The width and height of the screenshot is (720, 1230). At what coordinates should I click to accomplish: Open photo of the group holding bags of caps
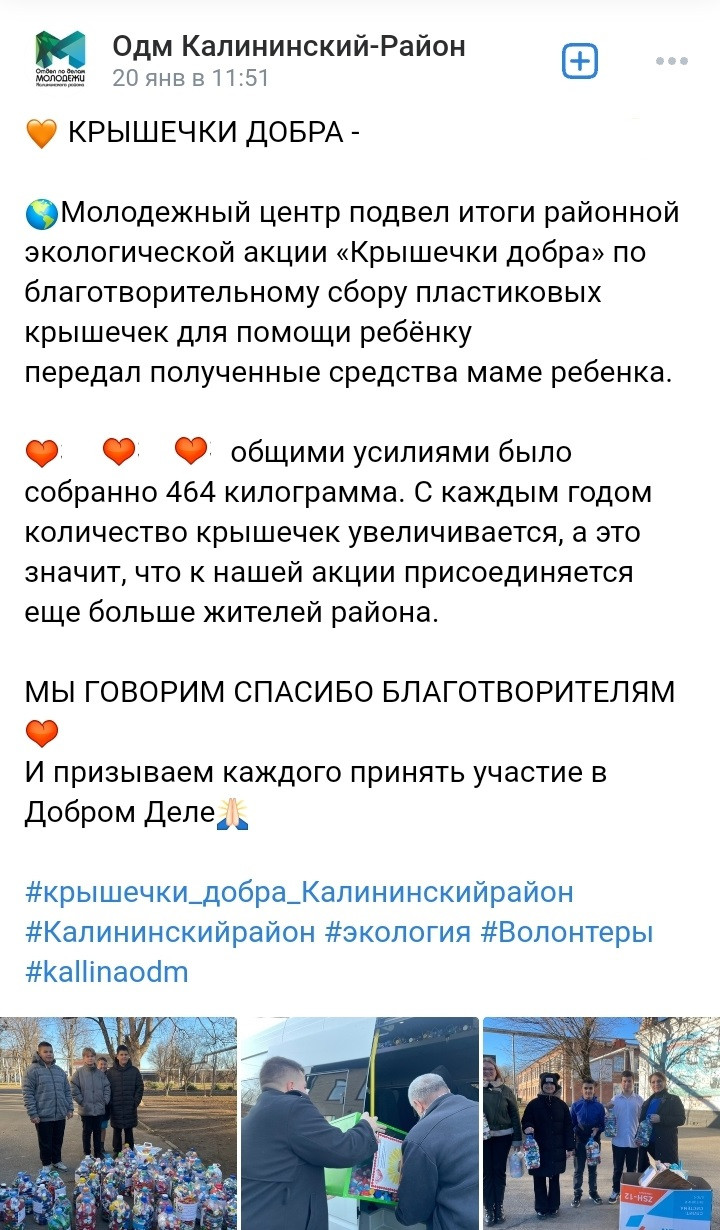(601, 1123)
